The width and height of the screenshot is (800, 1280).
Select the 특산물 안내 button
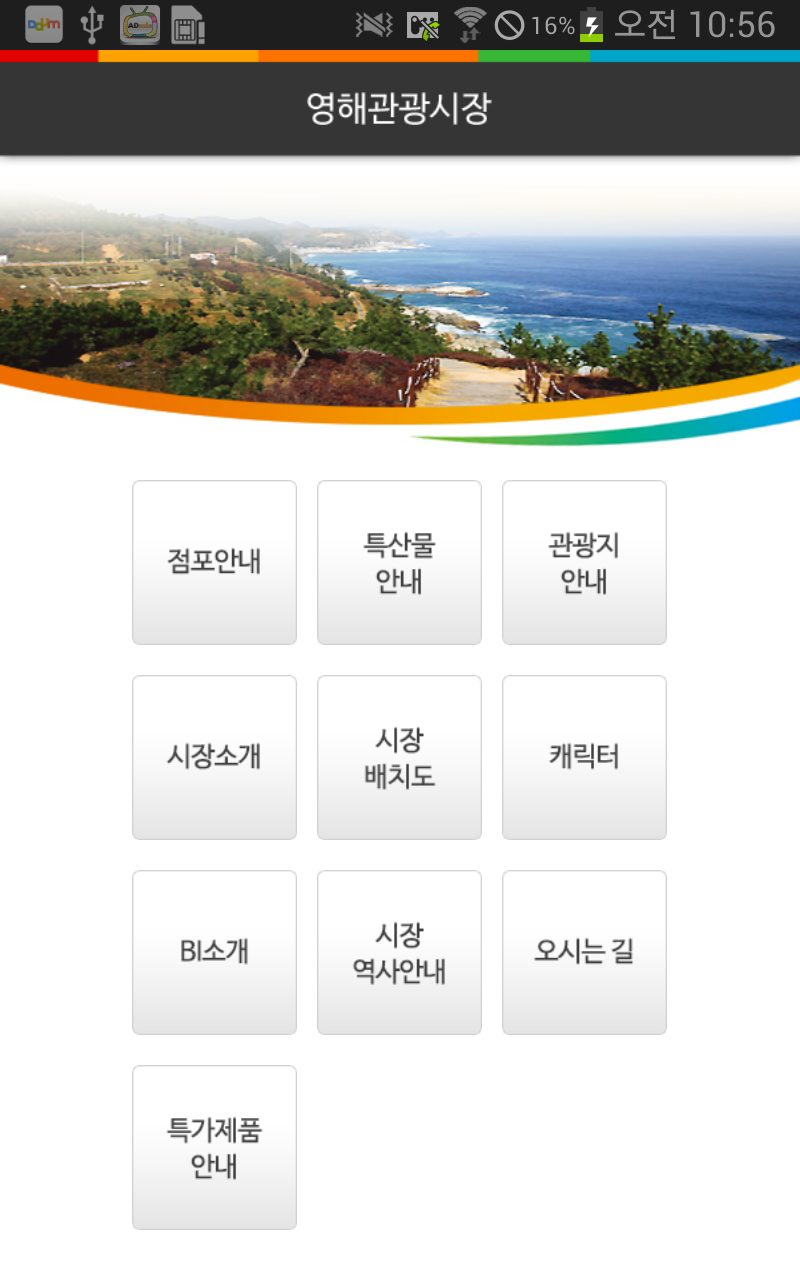point(399,562)
